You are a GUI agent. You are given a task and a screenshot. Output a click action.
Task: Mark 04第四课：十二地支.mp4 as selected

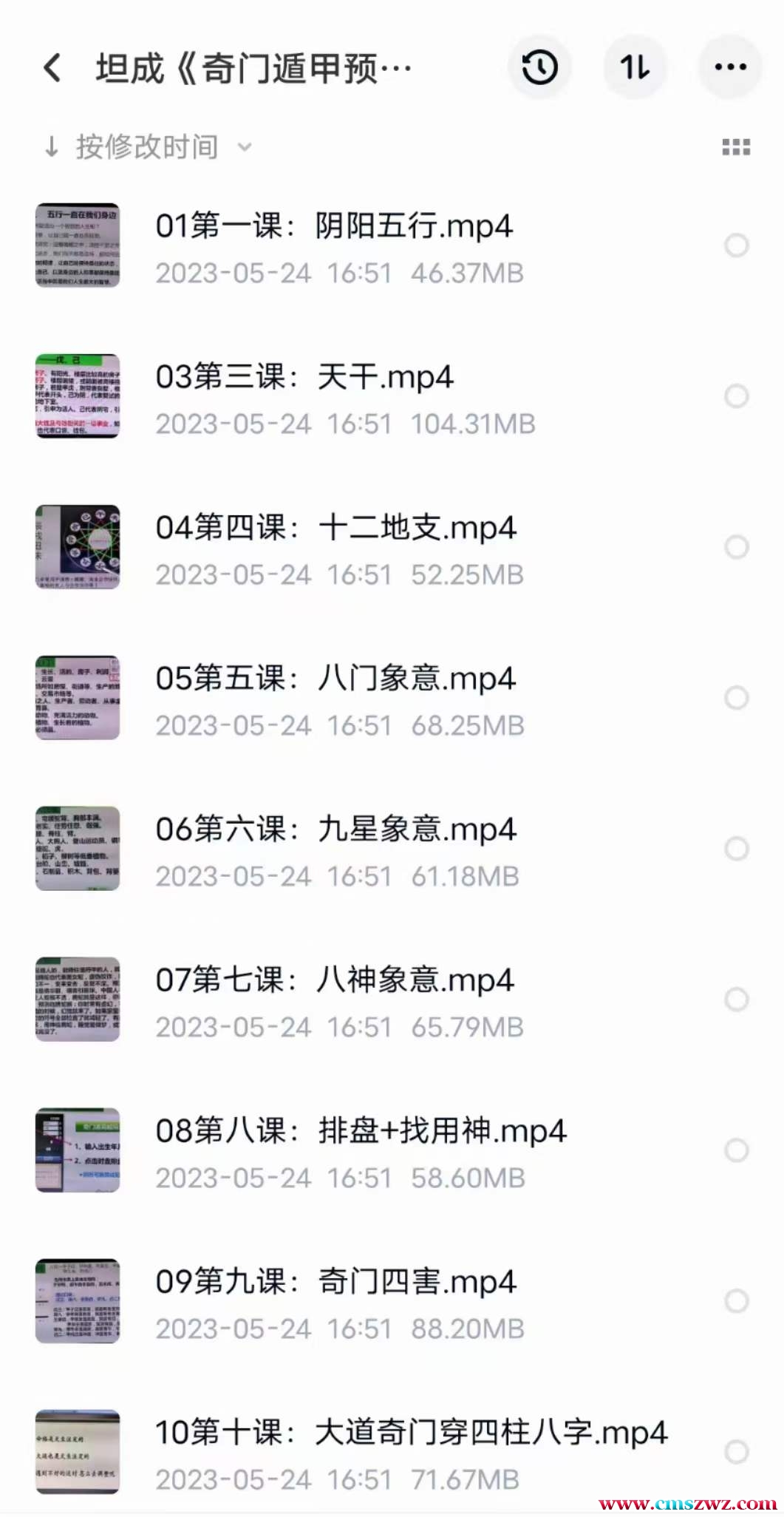(x=736, y=547)
